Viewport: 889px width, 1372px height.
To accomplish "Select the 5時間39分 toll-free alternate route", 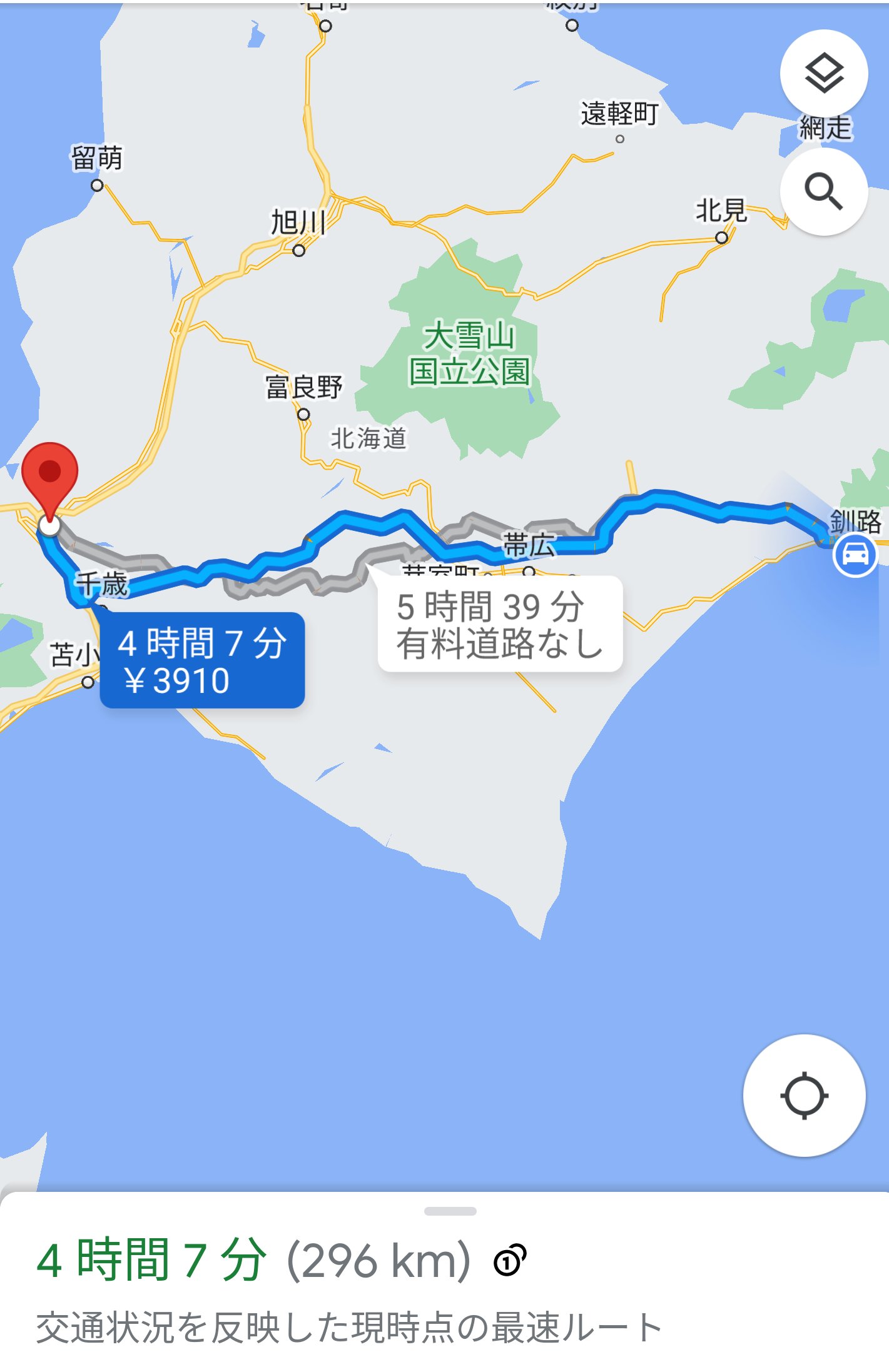I will point(500,624).
